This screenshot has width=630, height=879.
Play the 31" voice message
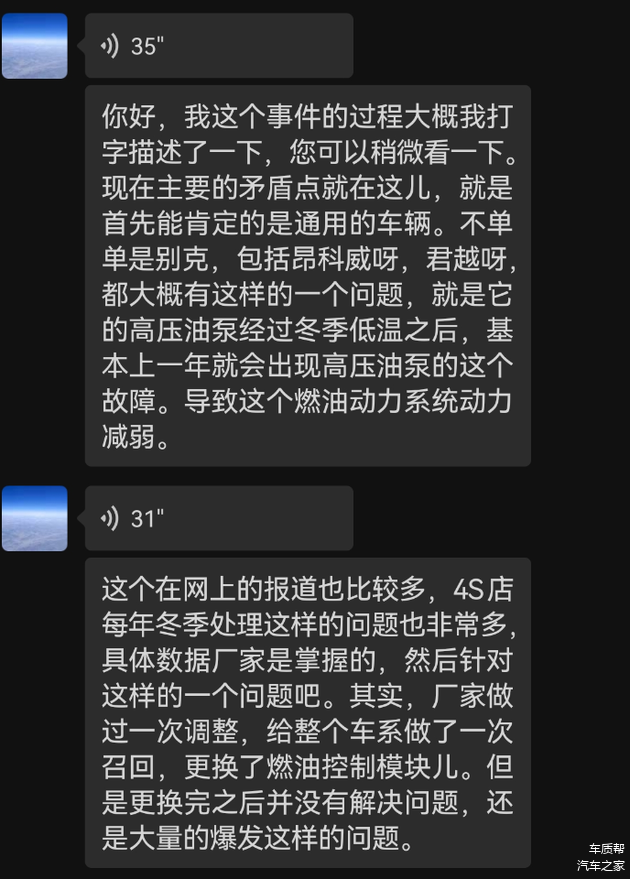(218, 518)
